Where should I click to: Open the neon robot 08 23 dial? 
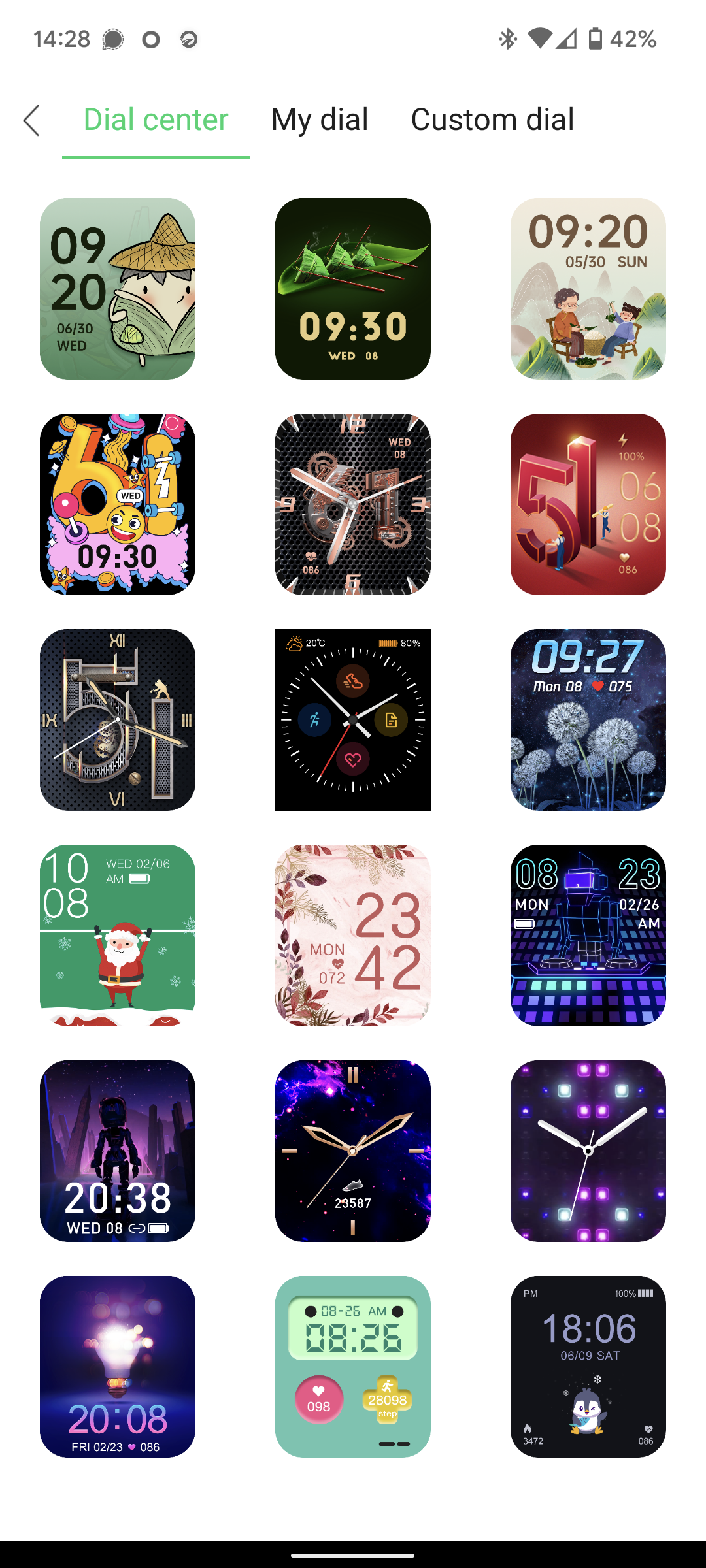(588, 936)
